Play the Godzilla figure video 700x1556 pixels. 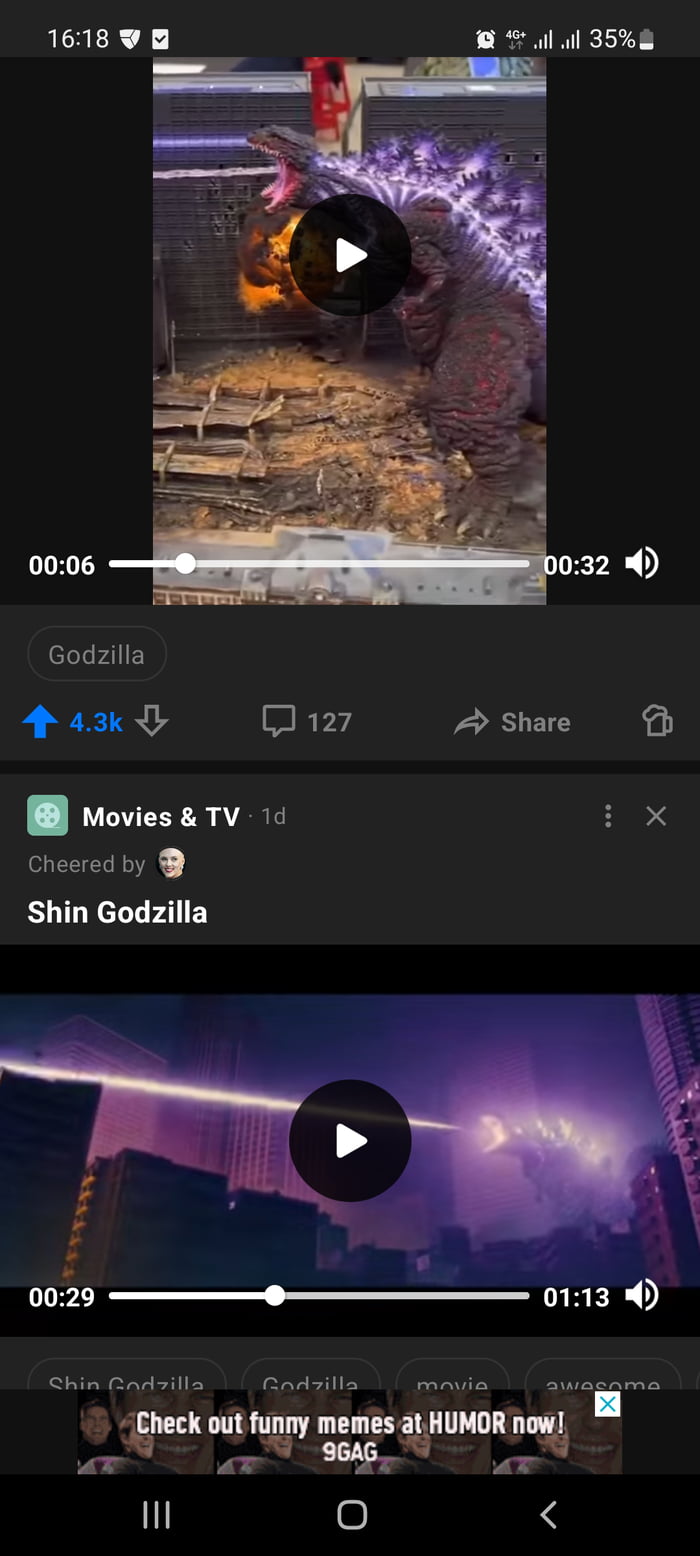[x=350, y=255]
